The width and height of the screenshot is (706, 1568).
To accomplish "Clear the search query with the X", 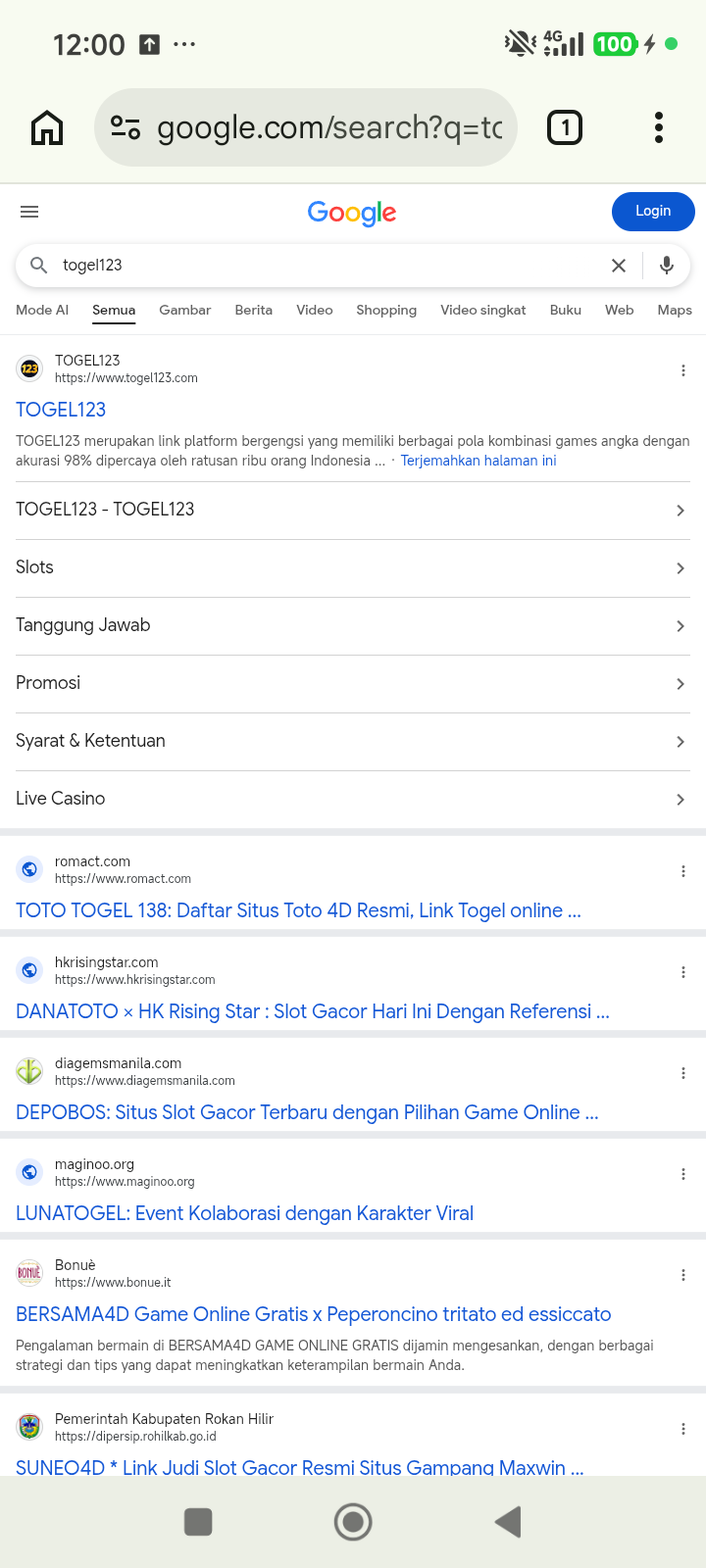I will coord(619,266).
